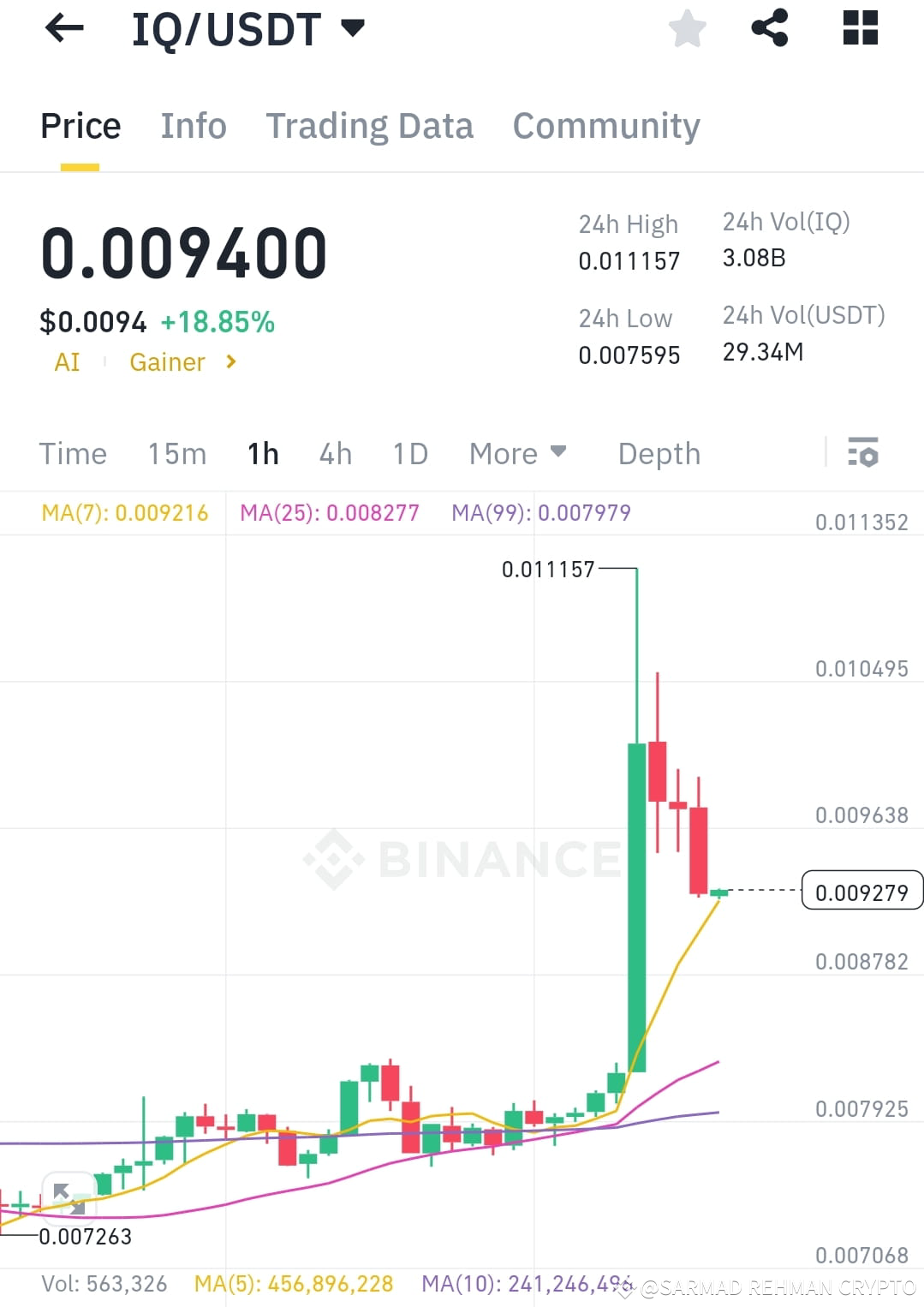
Task: Switch to the Depth view
Action: tap(658, 453)
